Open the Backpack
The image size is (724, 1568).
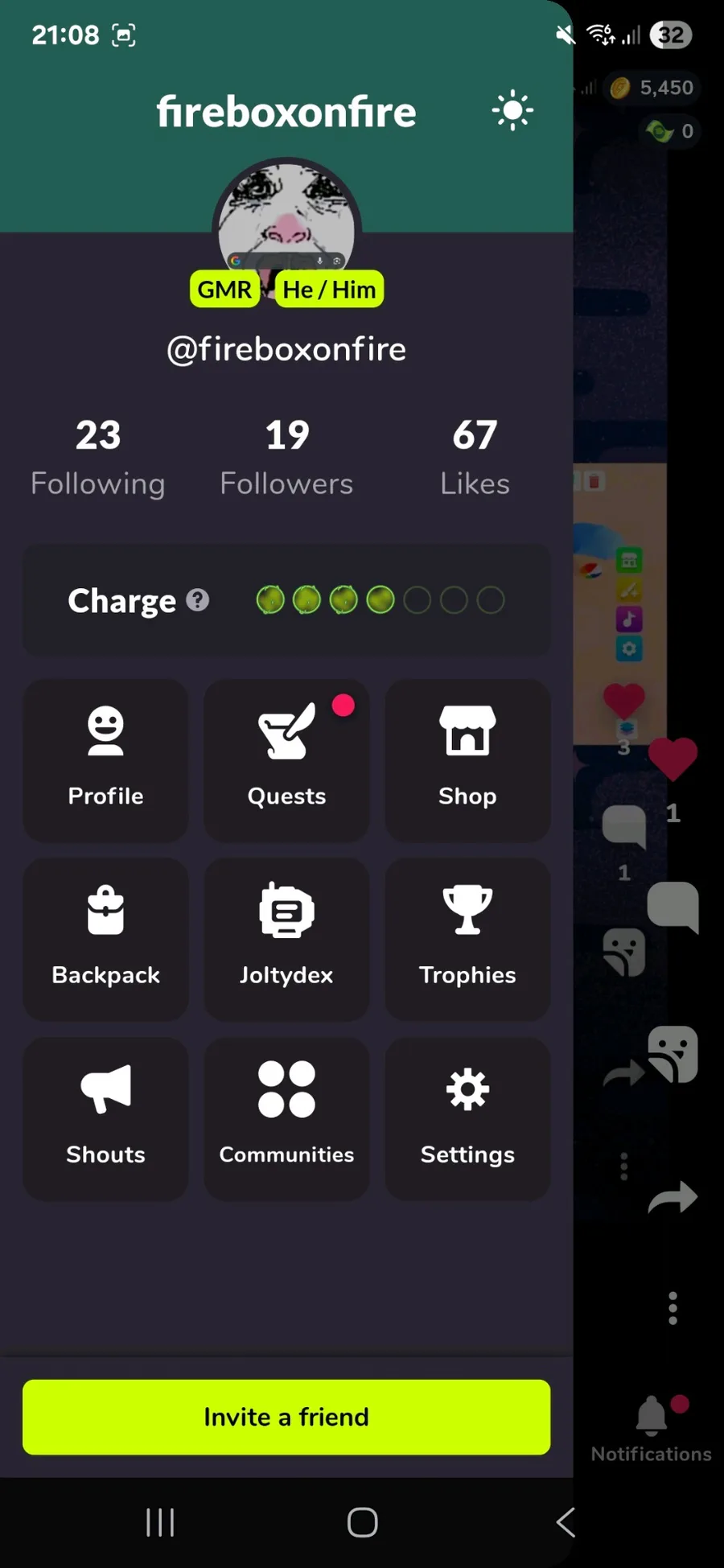coord(105,940)
